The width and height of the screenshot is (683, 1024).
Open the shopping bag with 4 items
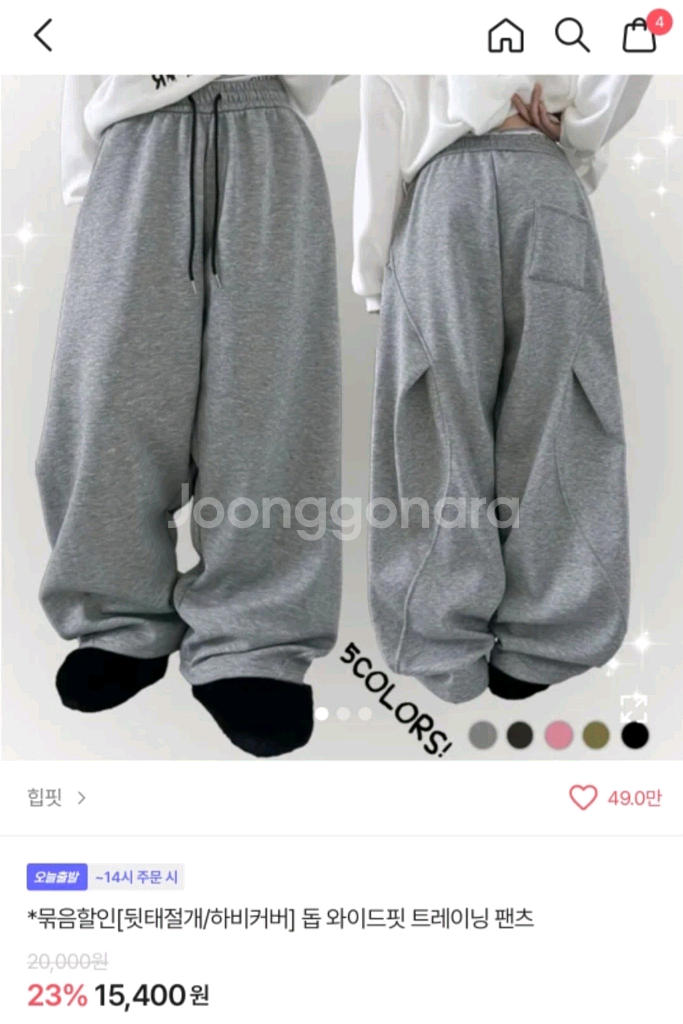640,36
